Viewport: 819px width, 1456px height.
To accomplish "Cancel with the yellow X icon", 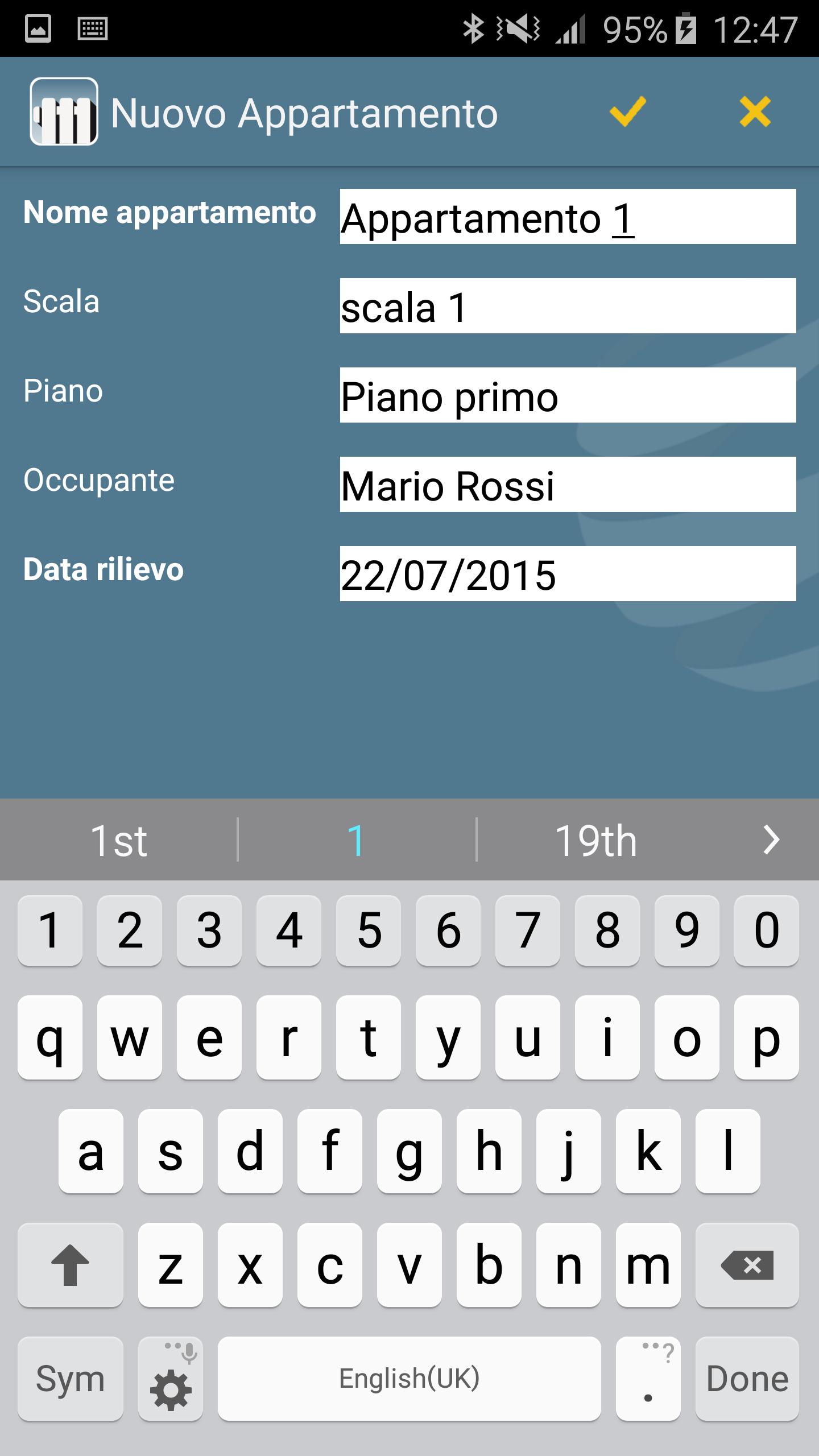I will (x=755, y=111).
